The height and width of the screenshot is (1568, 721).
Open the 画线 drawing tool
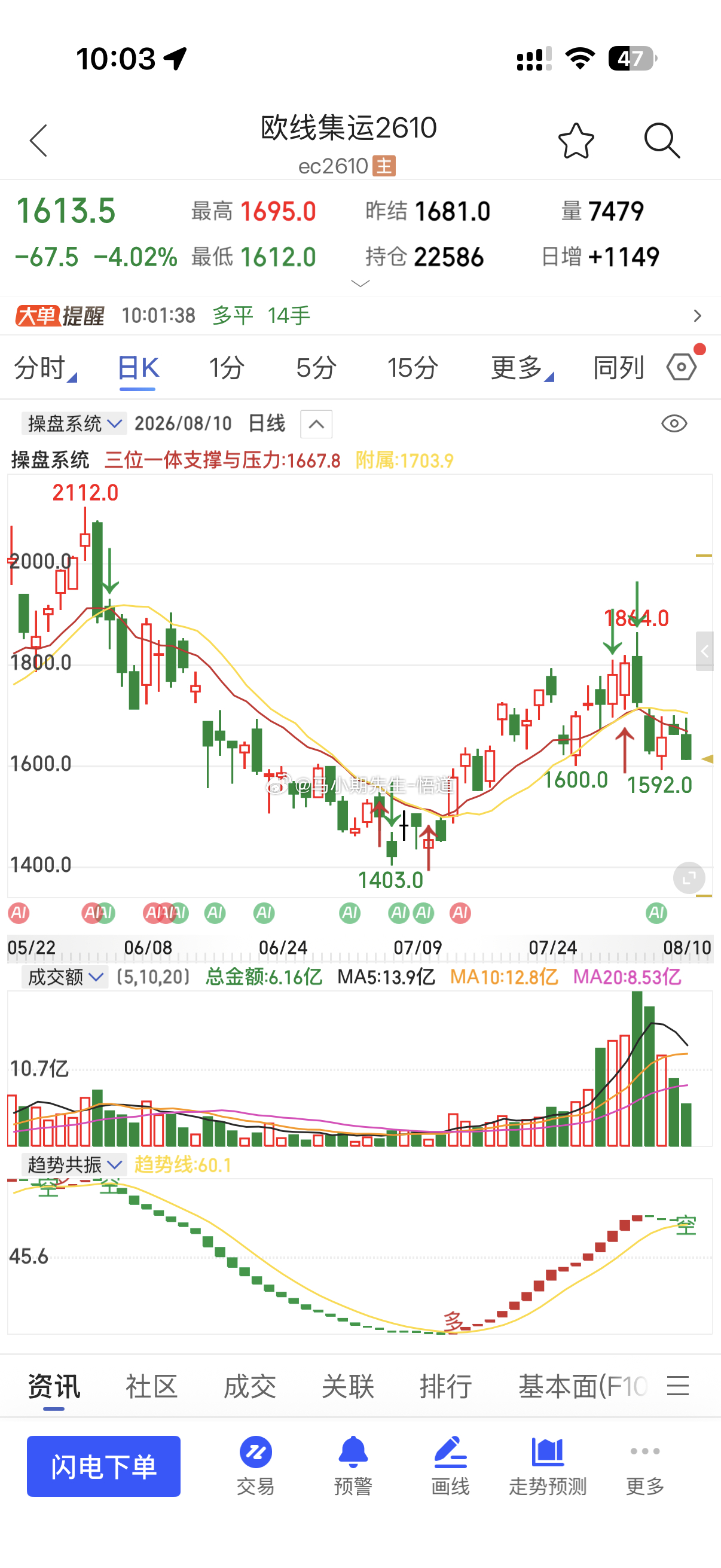coord(450,1466)
